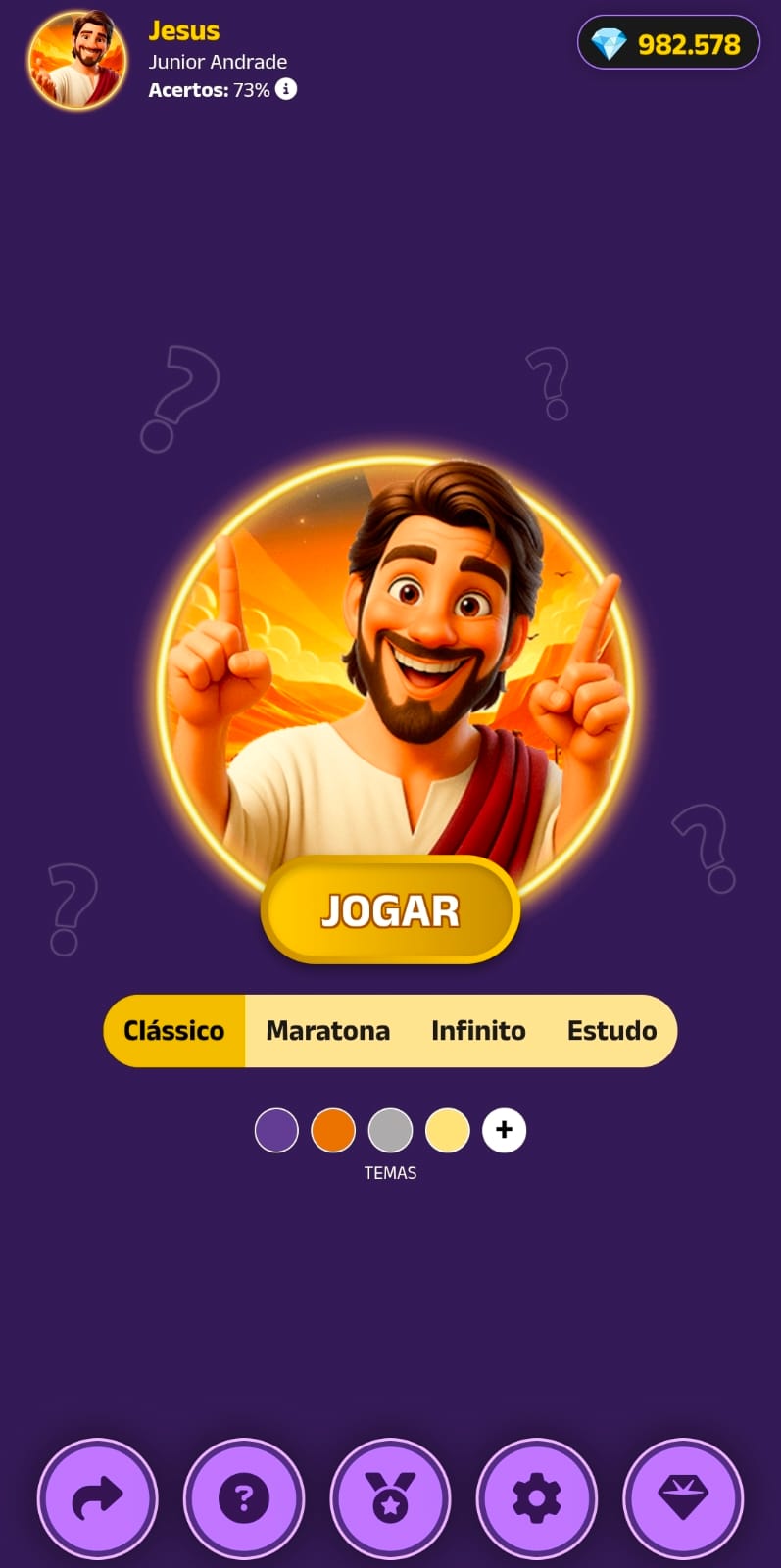The image size is (781, 1568).
Task: Switch to the Infinito tab
Action: pos(478,1031)
